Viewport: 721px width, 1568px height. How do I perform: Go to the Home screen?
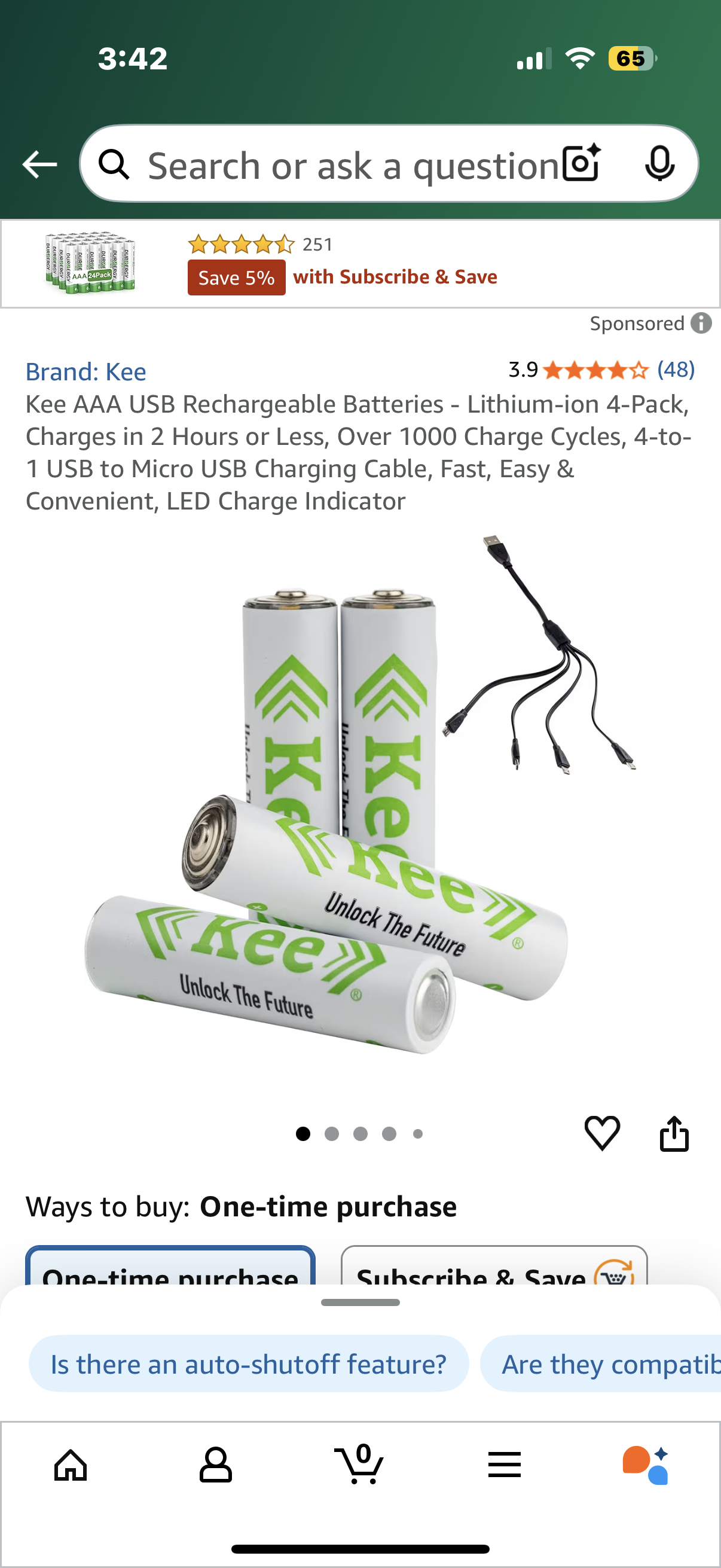click(x=71, y=1466)
